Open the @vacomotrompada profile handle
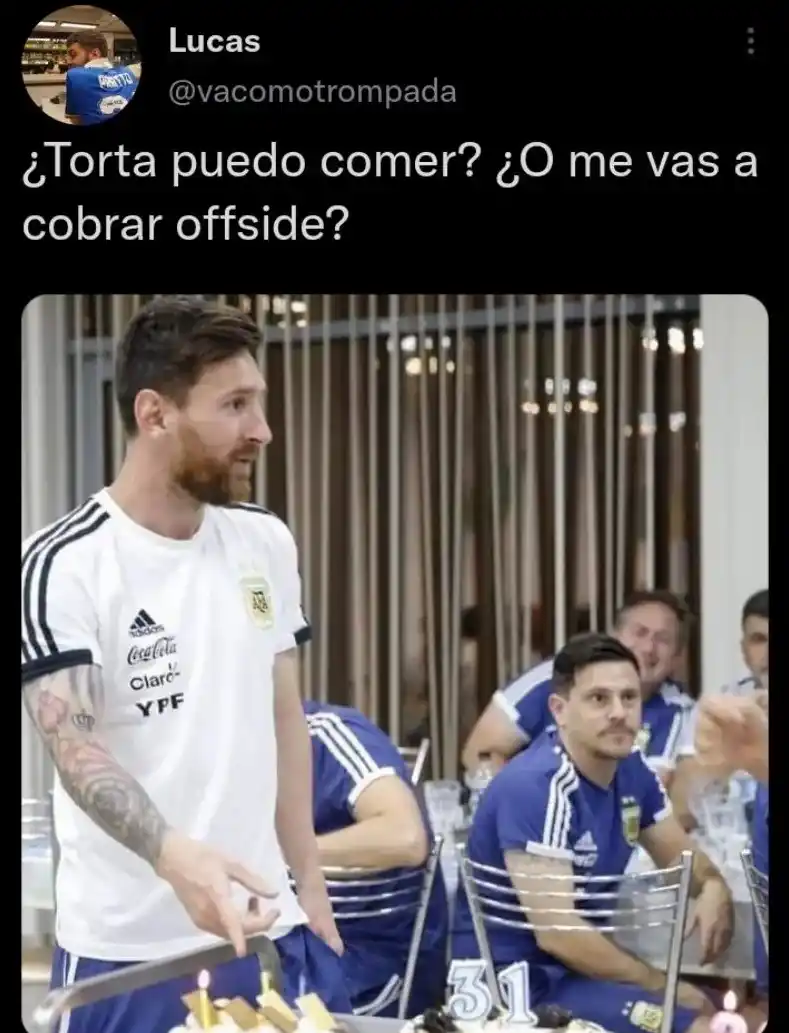 pos(311,92)
